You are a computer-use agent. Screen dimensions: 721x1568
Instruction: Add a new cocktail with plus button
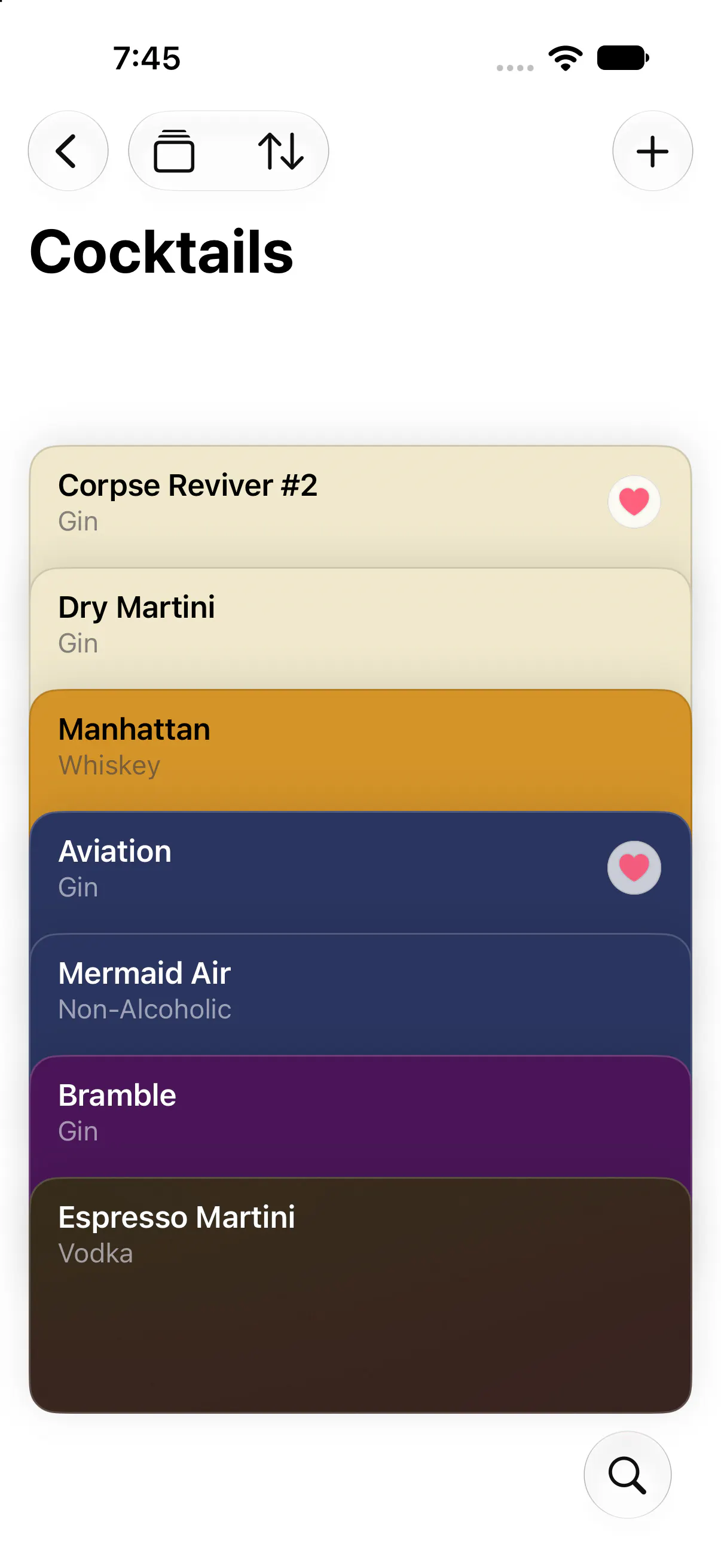[652, 150]
